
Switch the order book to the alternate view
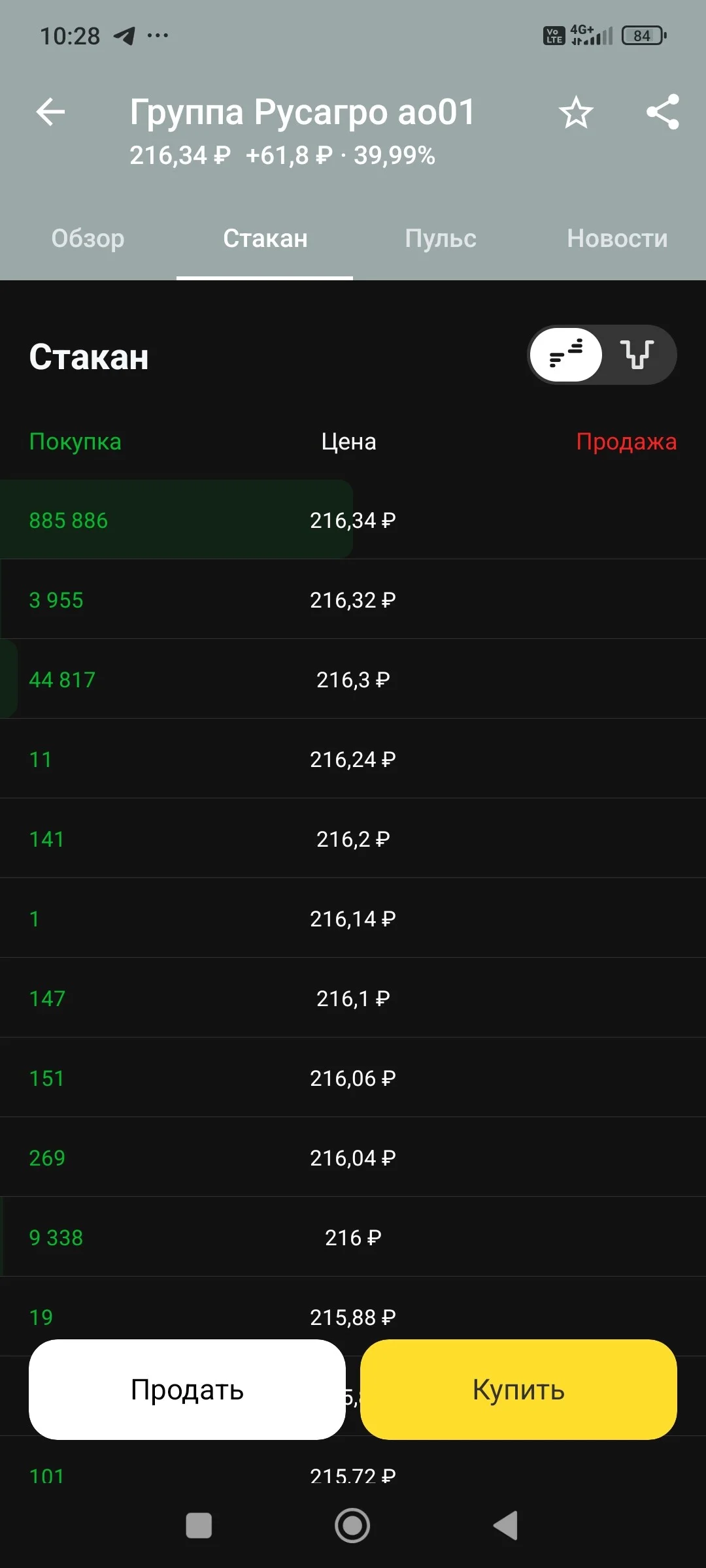coord(638,355)
